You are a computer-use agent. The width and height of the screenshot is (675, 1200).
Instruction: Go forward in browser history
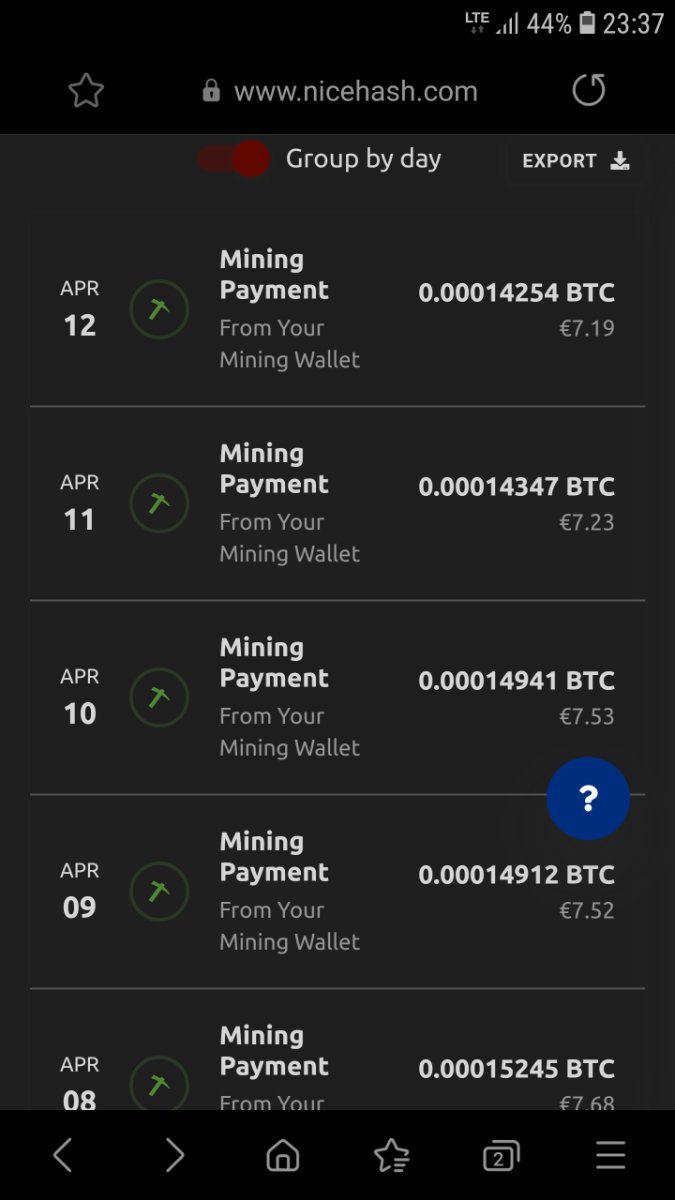coord(175,1156)
